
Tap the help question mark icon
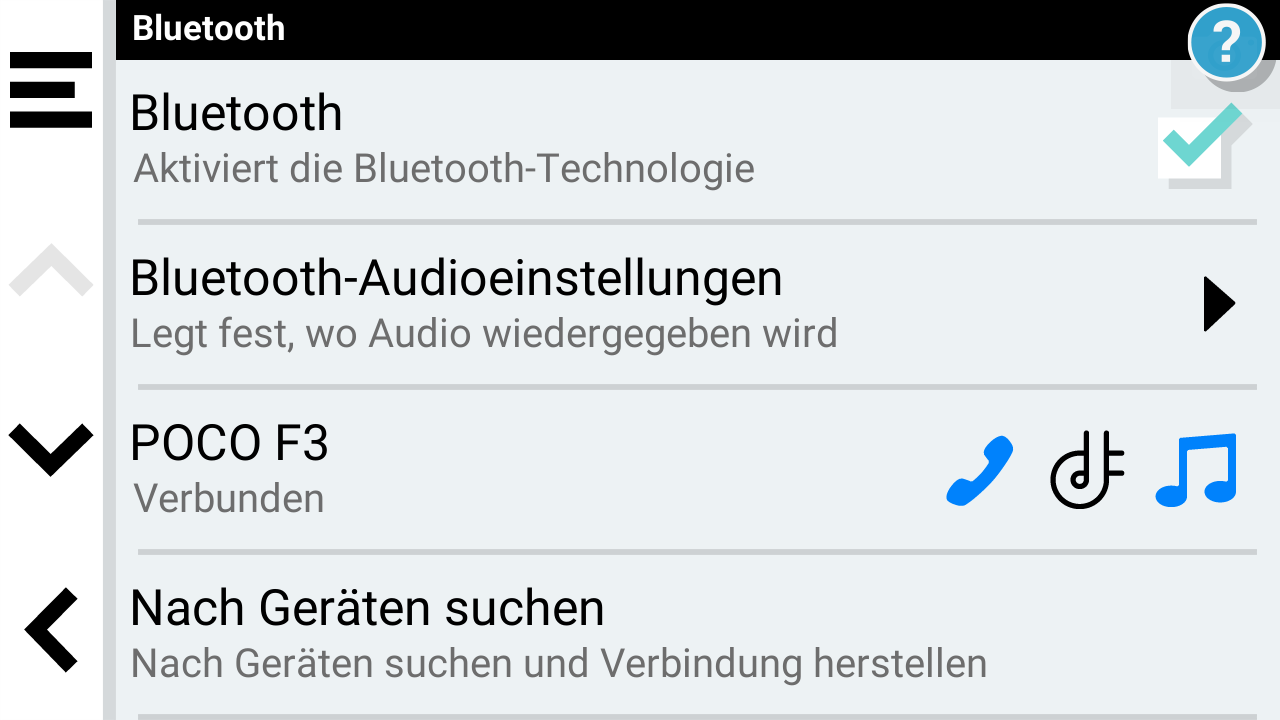tap(1226, 42)
